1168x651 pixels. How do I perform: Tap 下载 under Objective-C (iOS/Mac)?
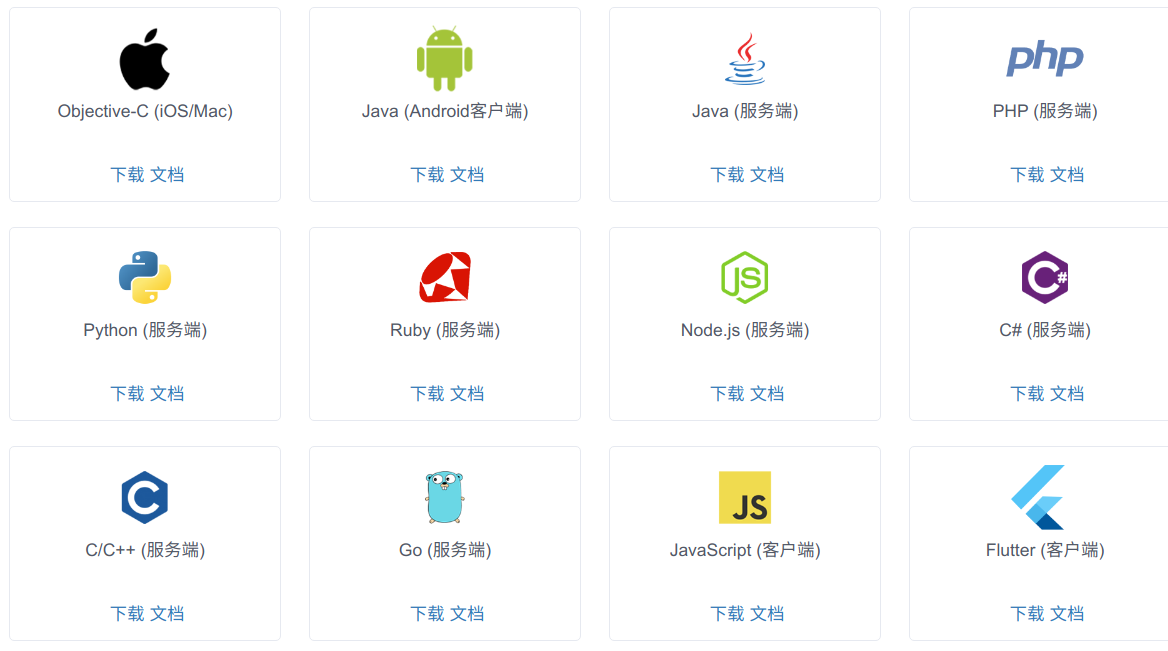127,175
